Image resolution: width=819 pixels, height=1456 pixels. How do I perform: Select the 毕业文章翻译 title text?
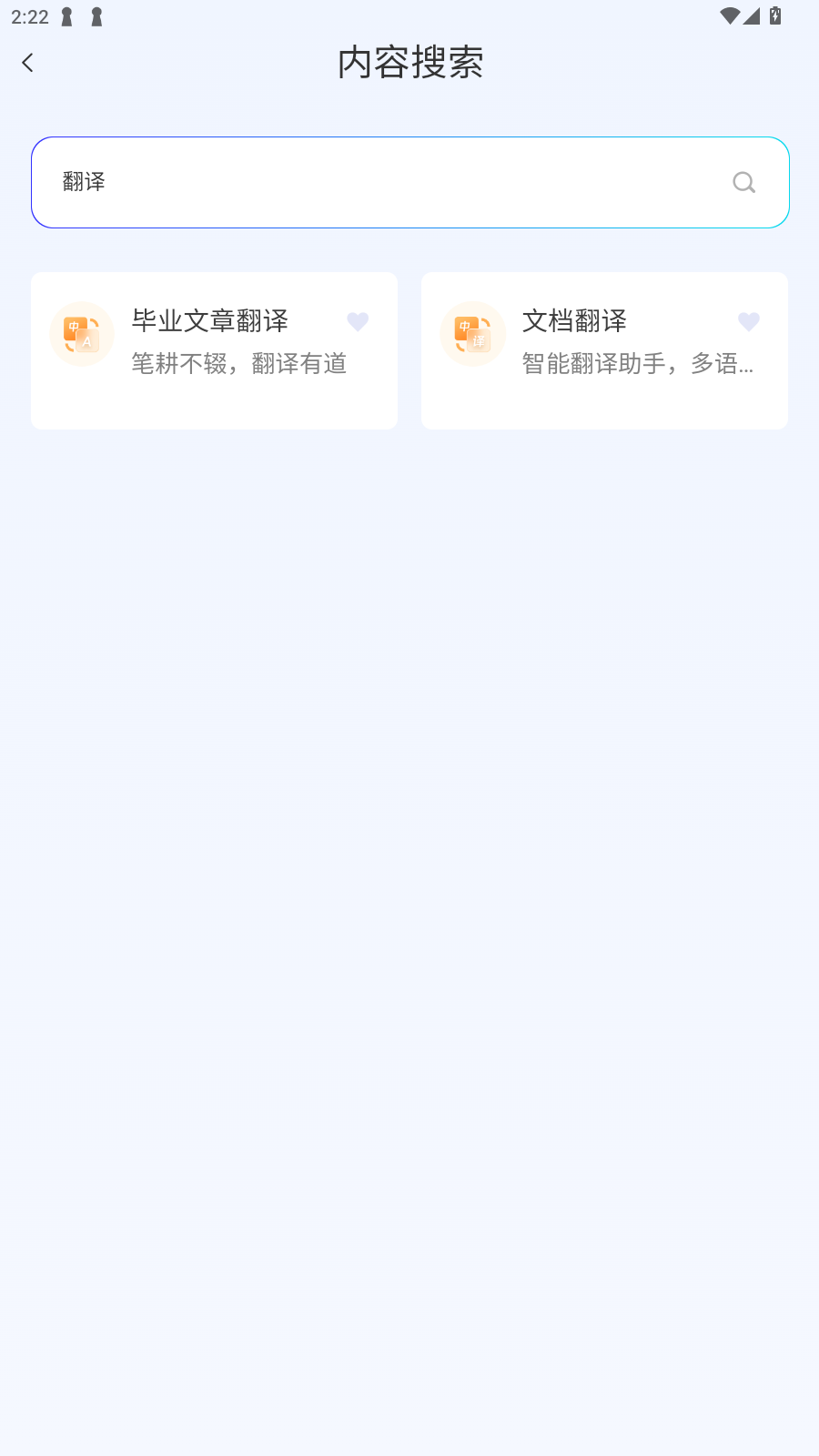209,321
